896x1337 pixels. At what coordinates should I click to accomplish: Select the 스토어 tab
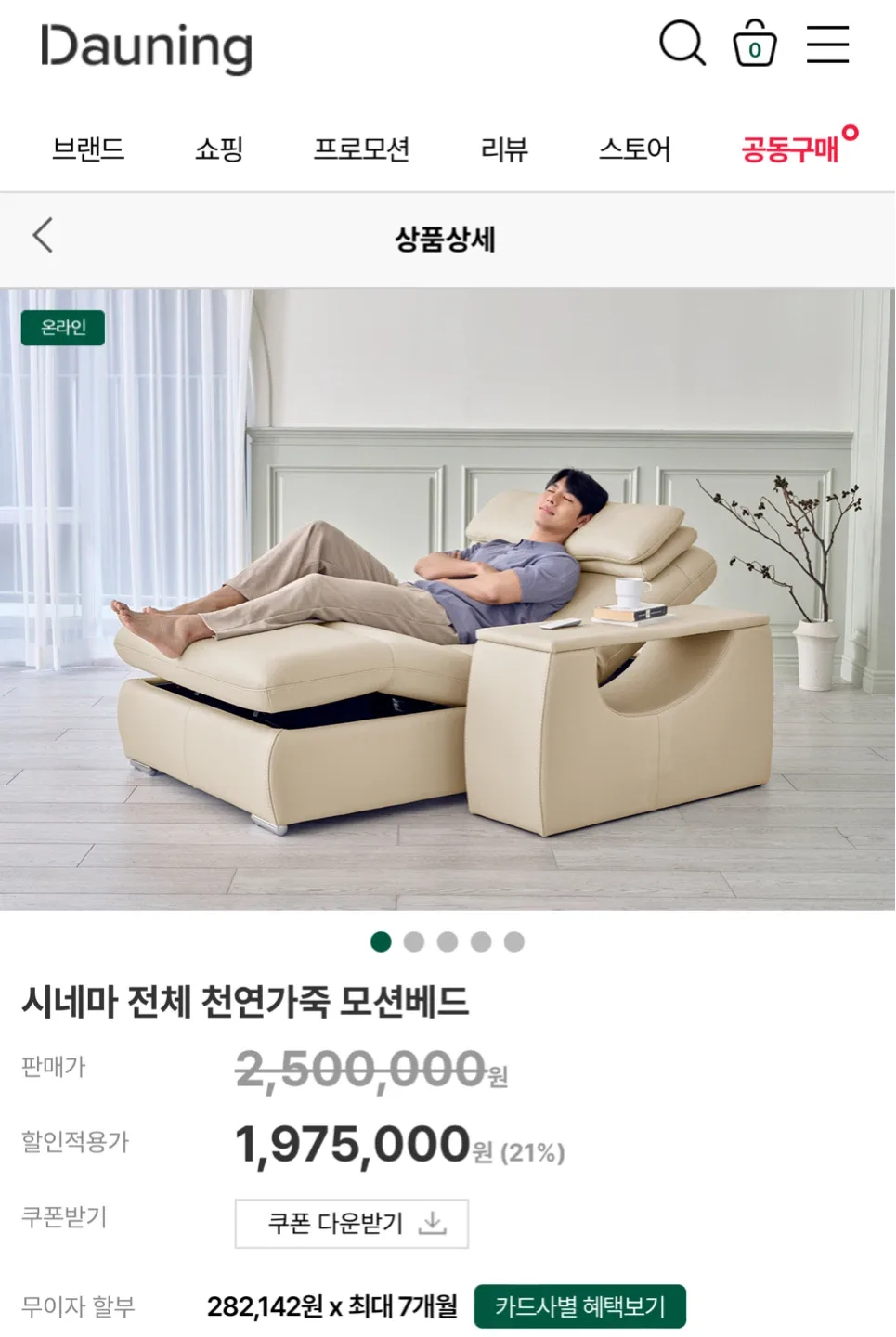click(634, 149)
